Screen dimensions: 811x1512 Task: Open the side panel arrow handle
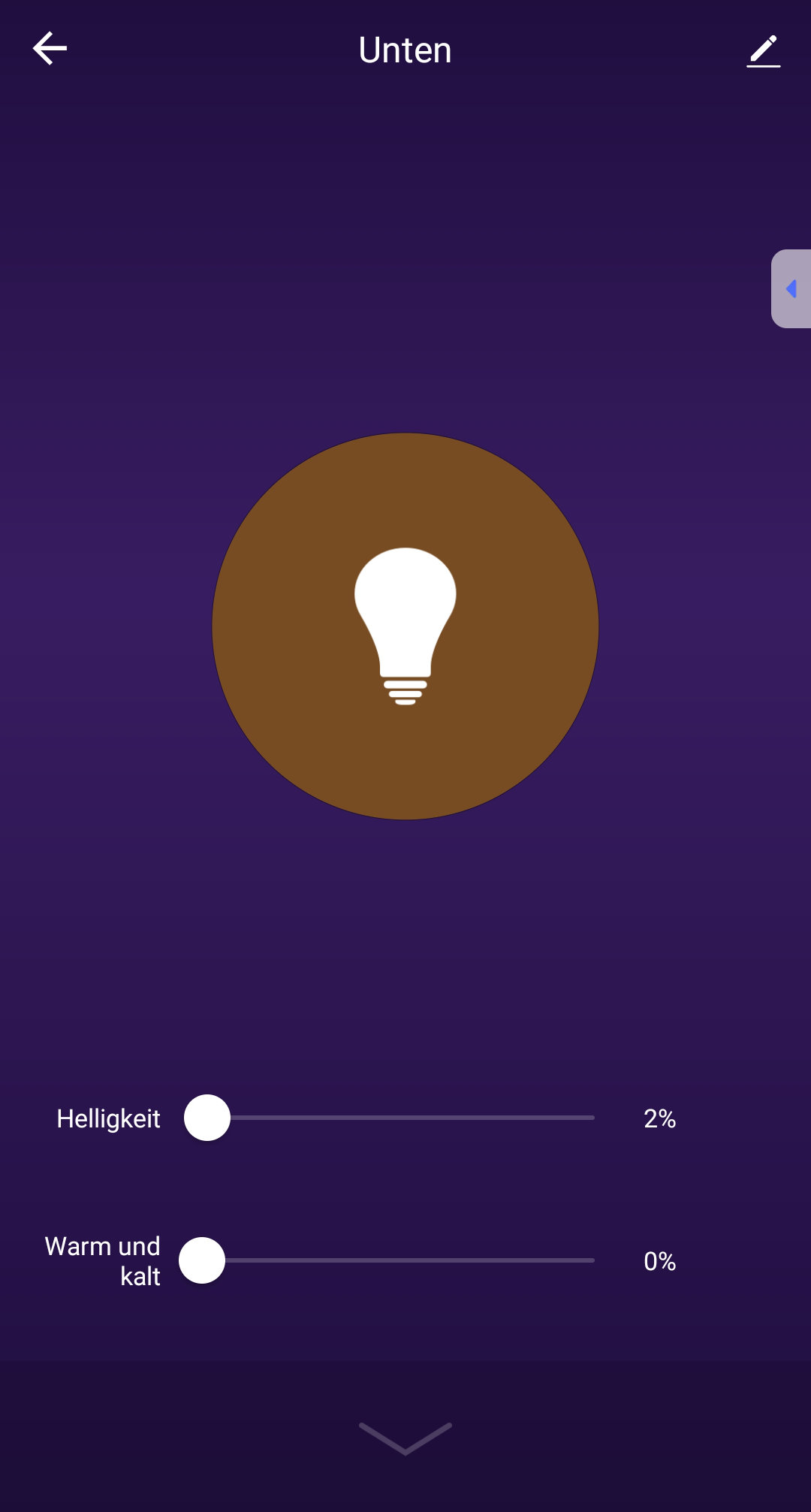(x=791, y=288)
